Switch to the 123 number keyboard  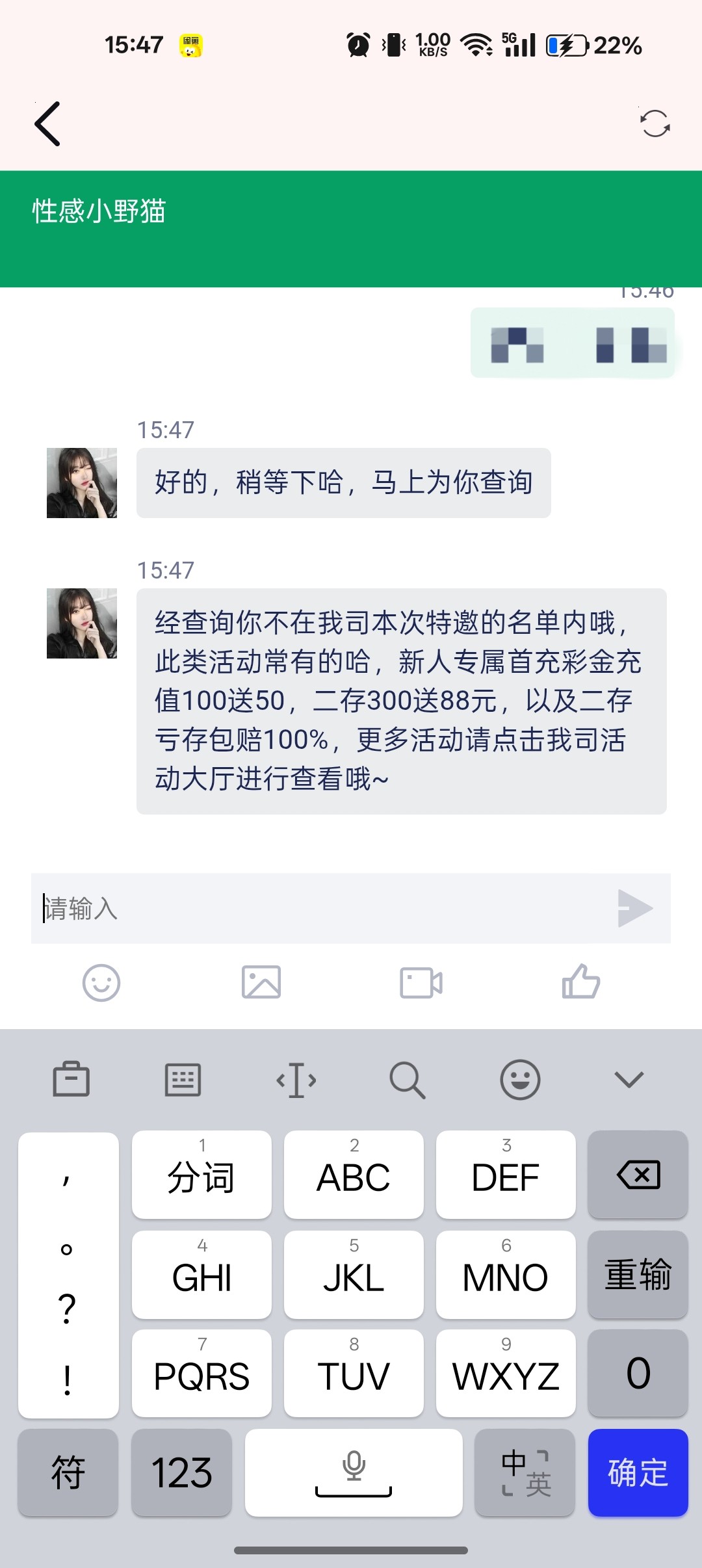[181, 1472]
